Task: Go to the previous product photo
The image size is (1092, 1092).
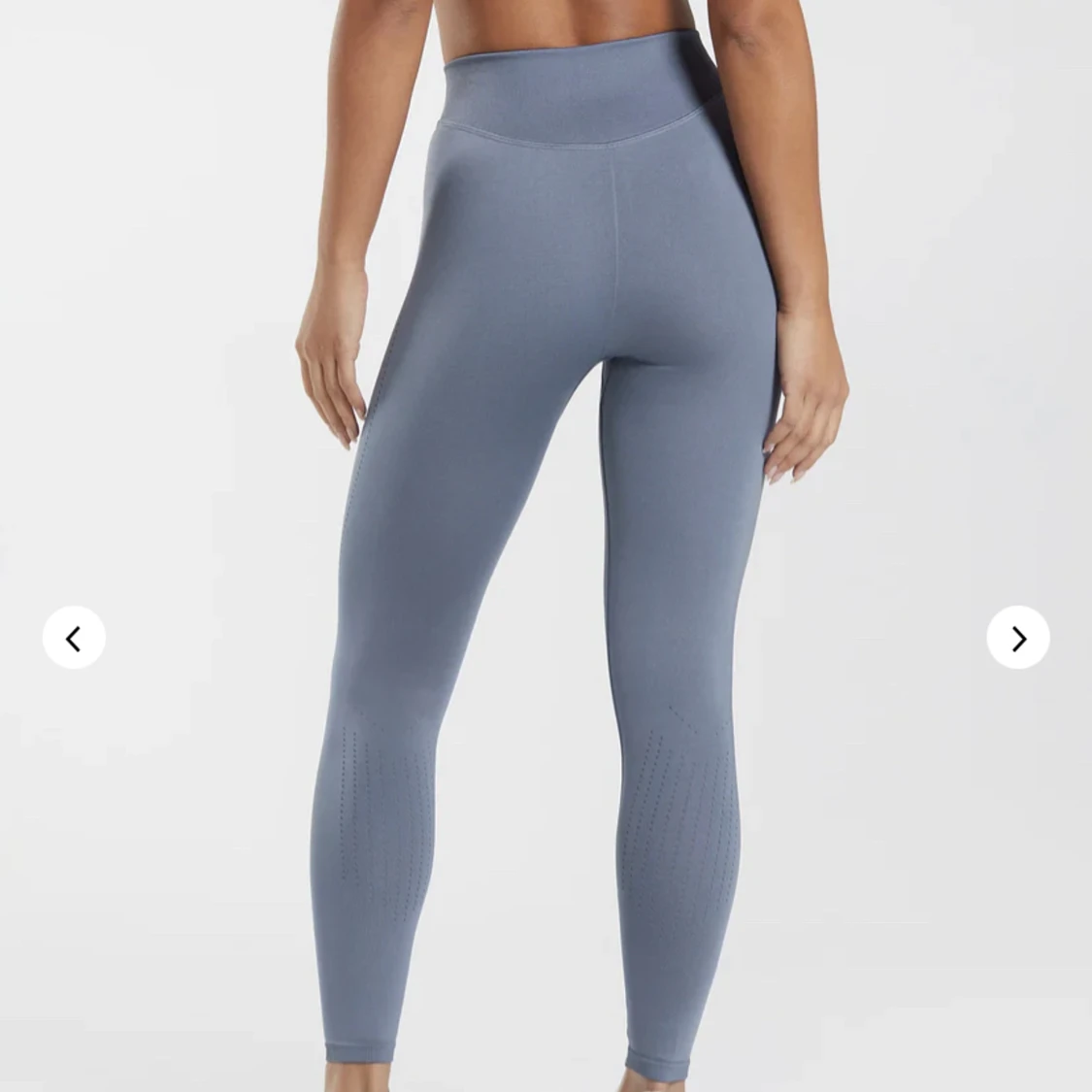Action: 74,638
